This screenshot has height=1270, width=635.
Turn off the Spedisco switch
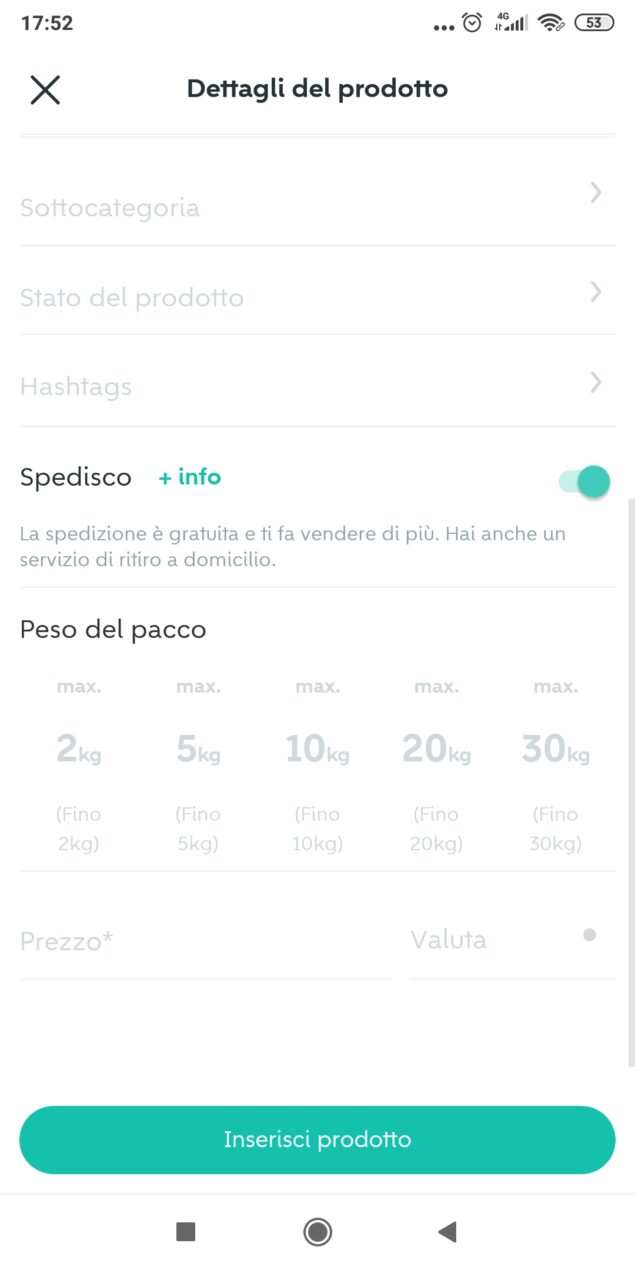tap(585, 482)
